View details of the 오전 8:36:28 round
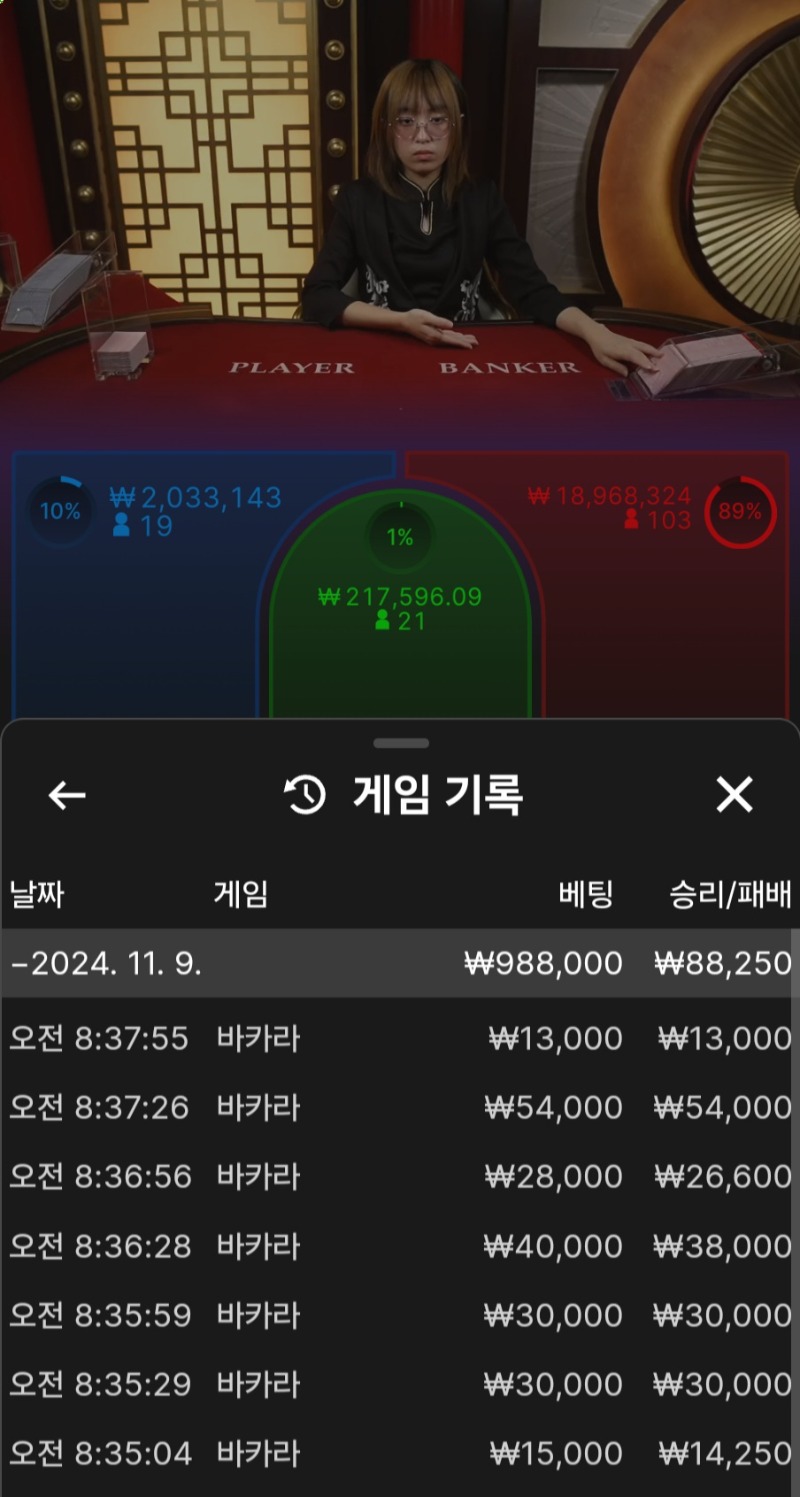The width and height of the screenshot is (800, 1497). point(400,1246)
